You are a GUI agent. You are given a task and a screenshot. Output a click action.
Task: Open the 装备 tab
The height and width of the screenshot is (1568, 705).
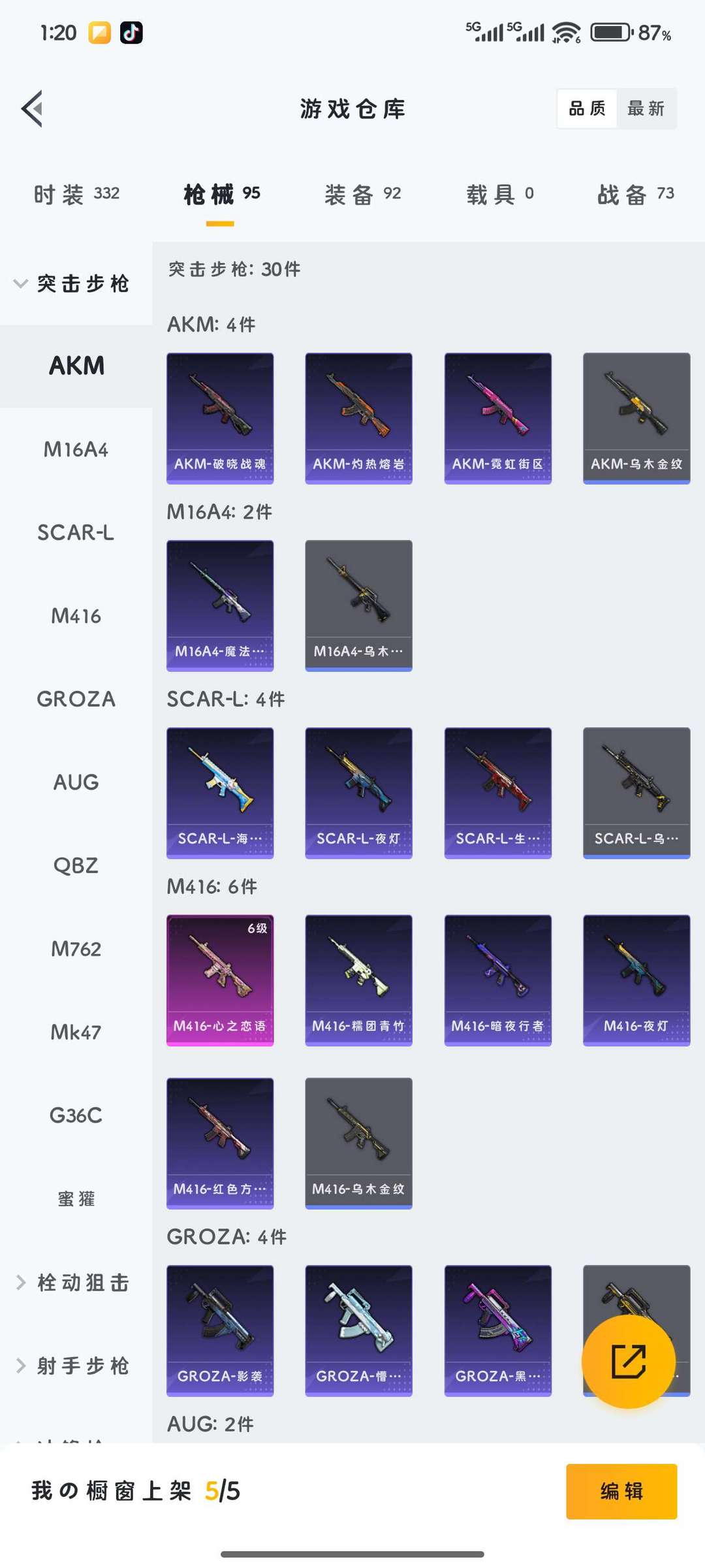click(363, 194)
